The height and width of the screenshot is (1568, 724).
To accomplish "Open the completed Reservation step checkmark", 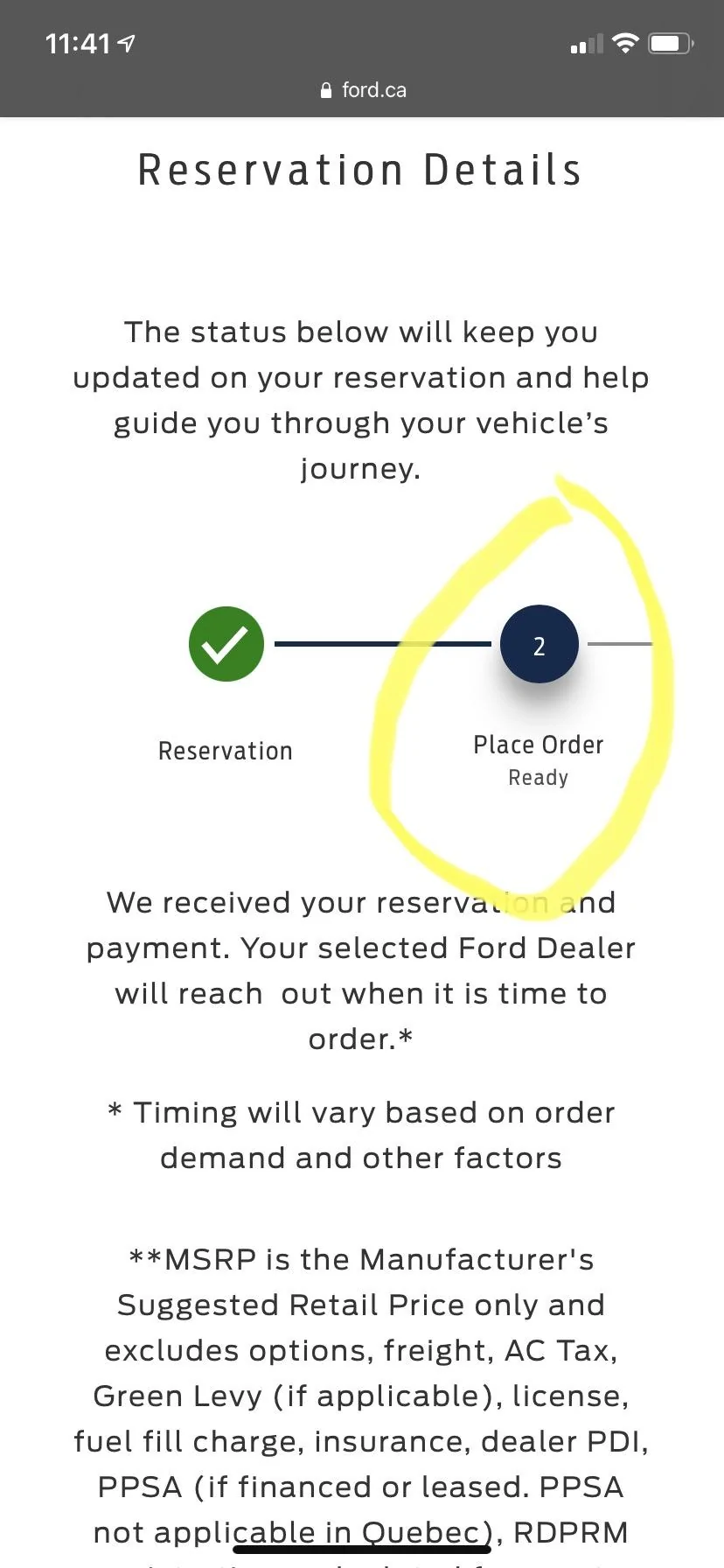I will coord(226,645).
